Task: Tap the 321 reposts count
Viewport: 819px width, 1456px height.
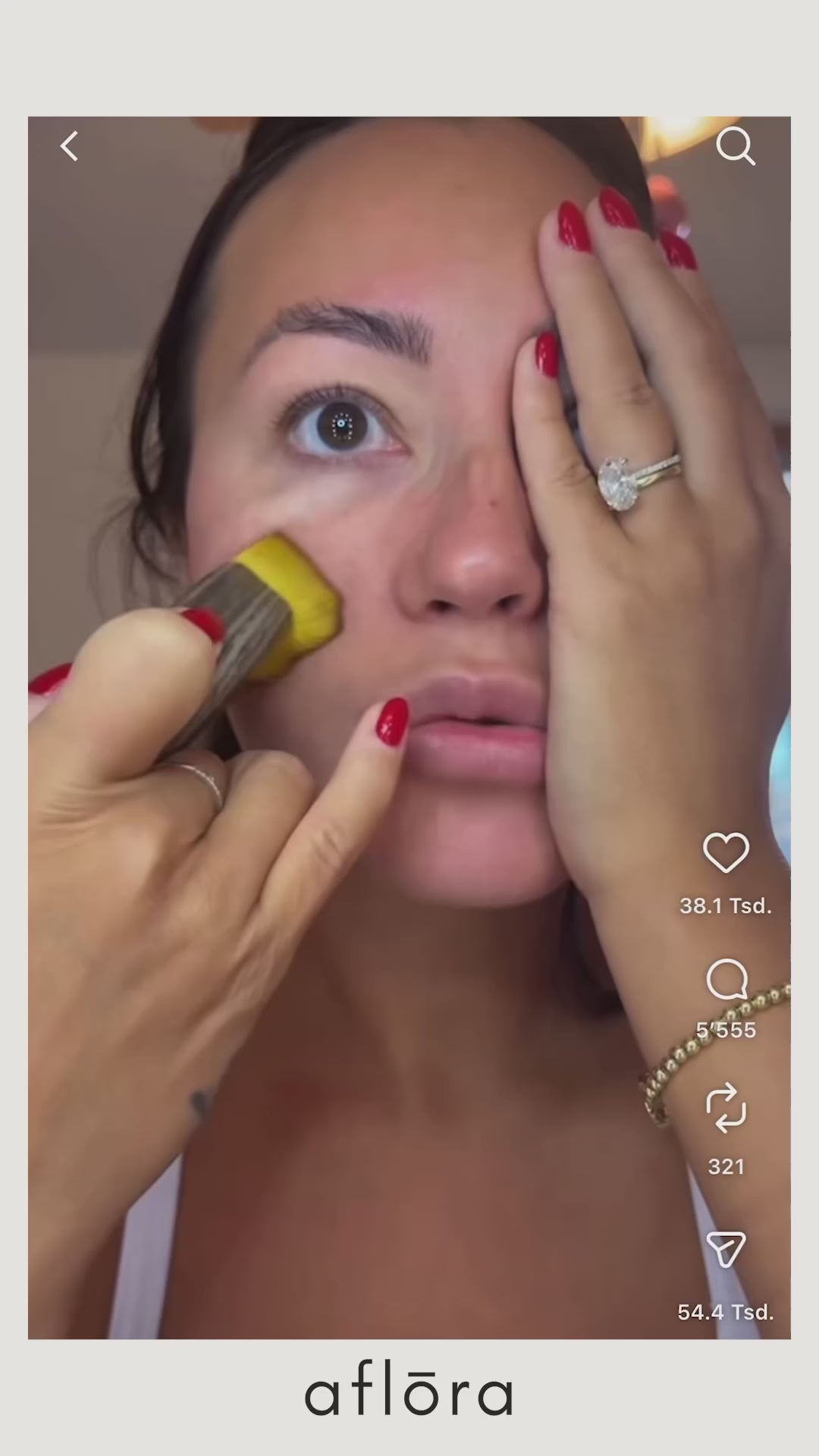Action: (x=726, y=1166)
